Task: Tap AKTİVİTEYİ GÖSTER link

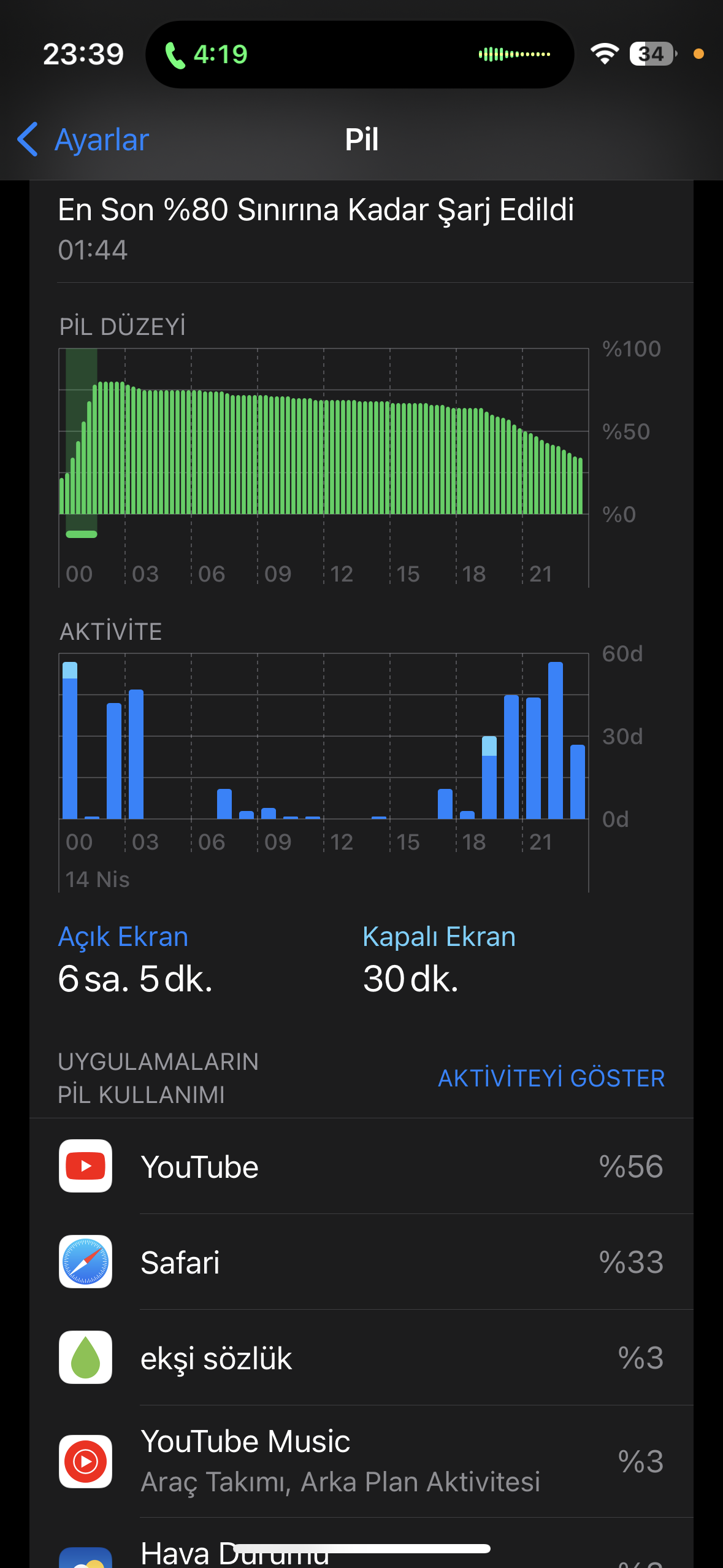Action: [x=551, y=1078]
